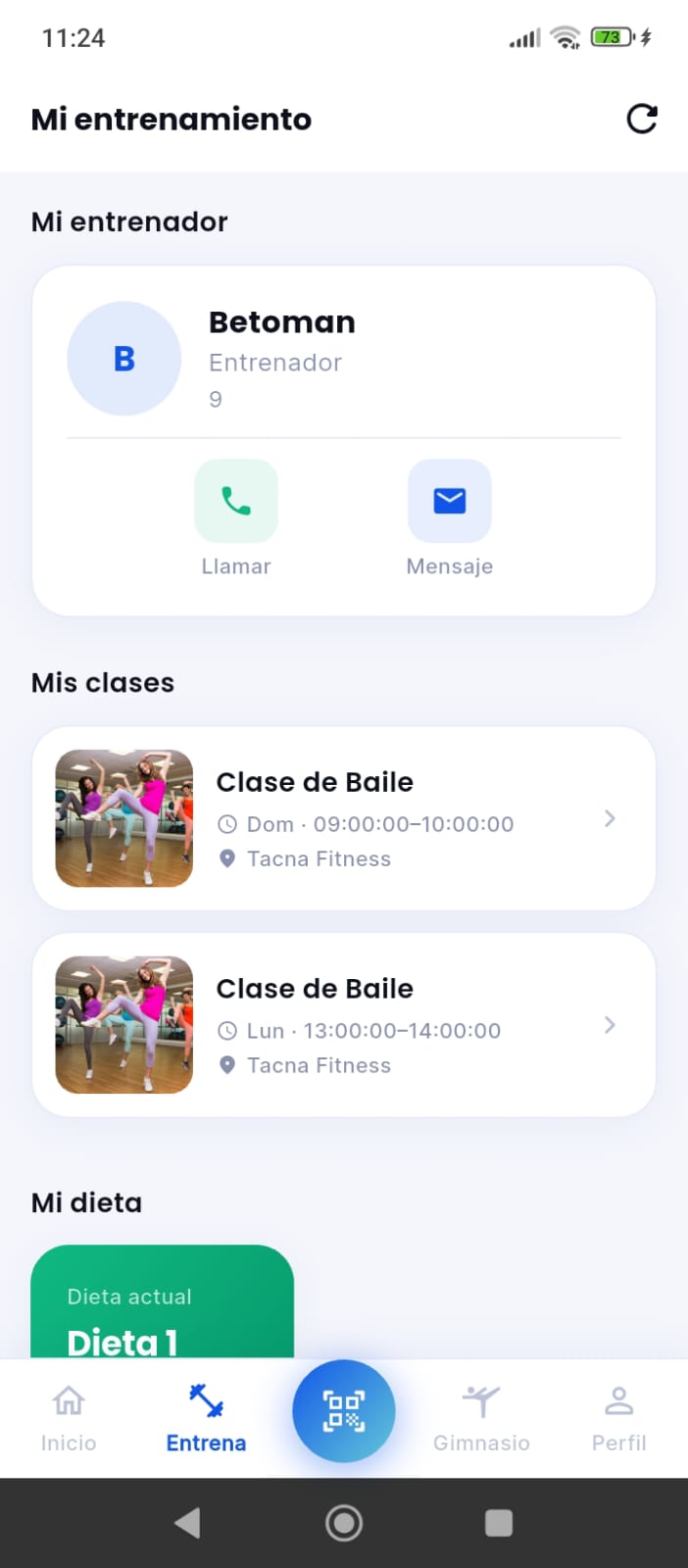Tap the system back button

click(187, 1523)
